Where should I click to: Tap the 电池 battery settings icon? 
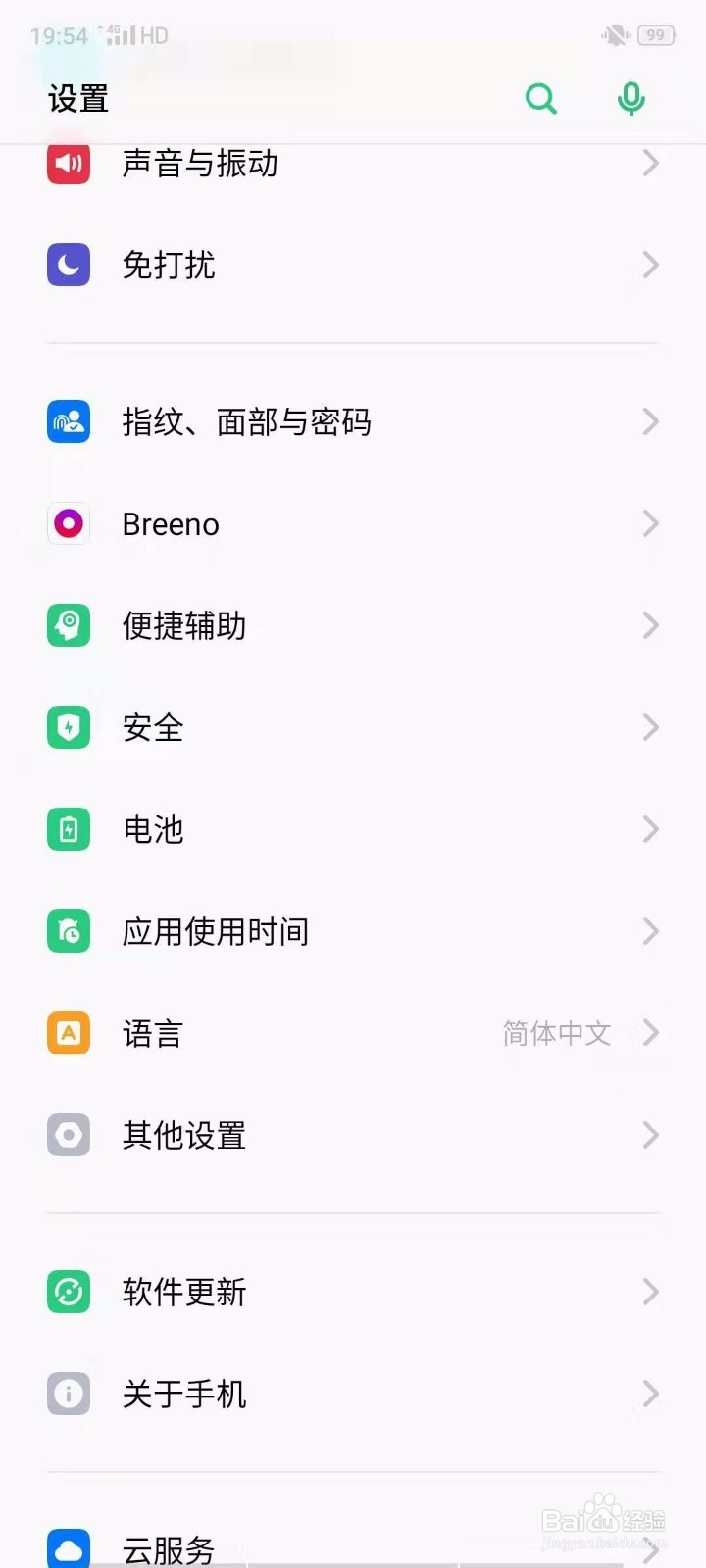coord(68,829)
